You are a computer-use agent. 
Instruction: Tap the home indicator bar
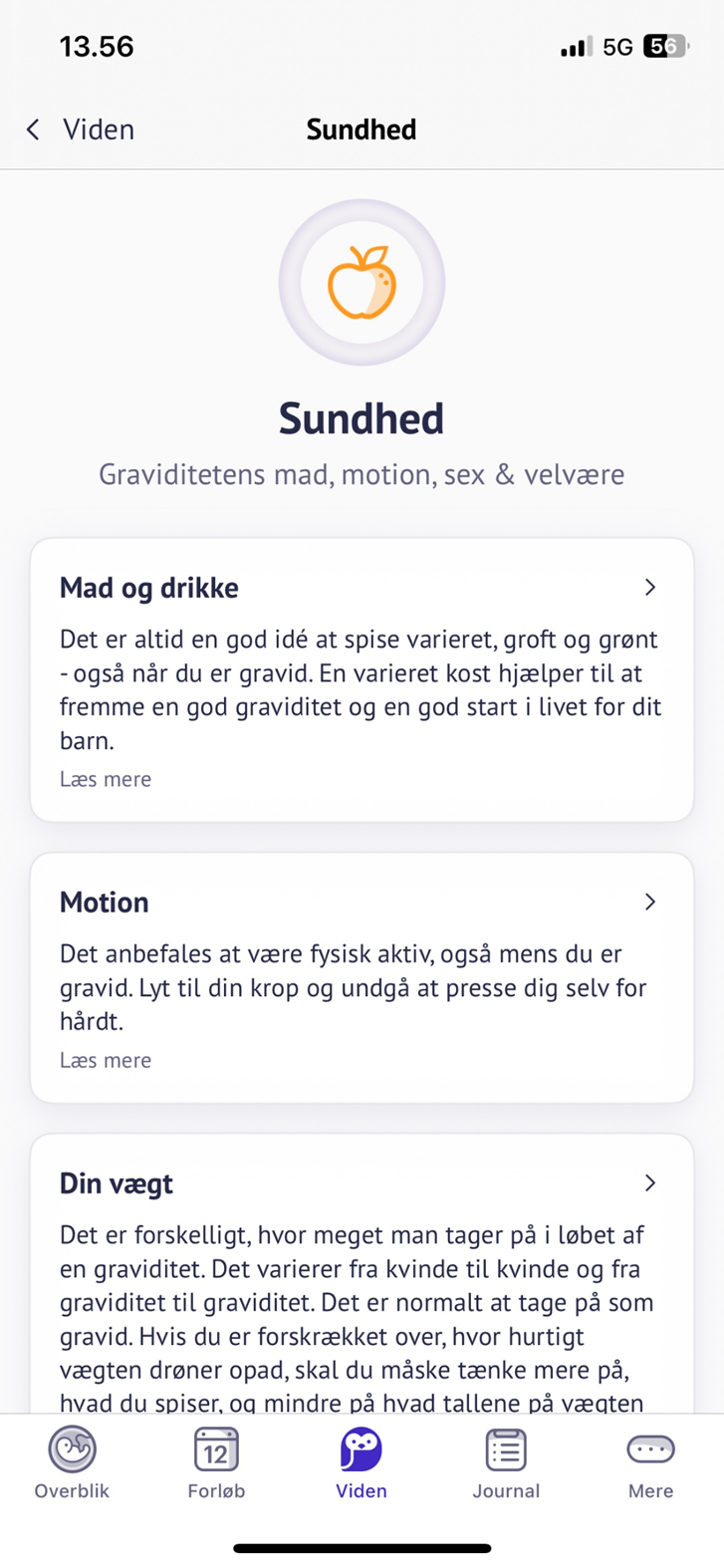coord(362,1547)
